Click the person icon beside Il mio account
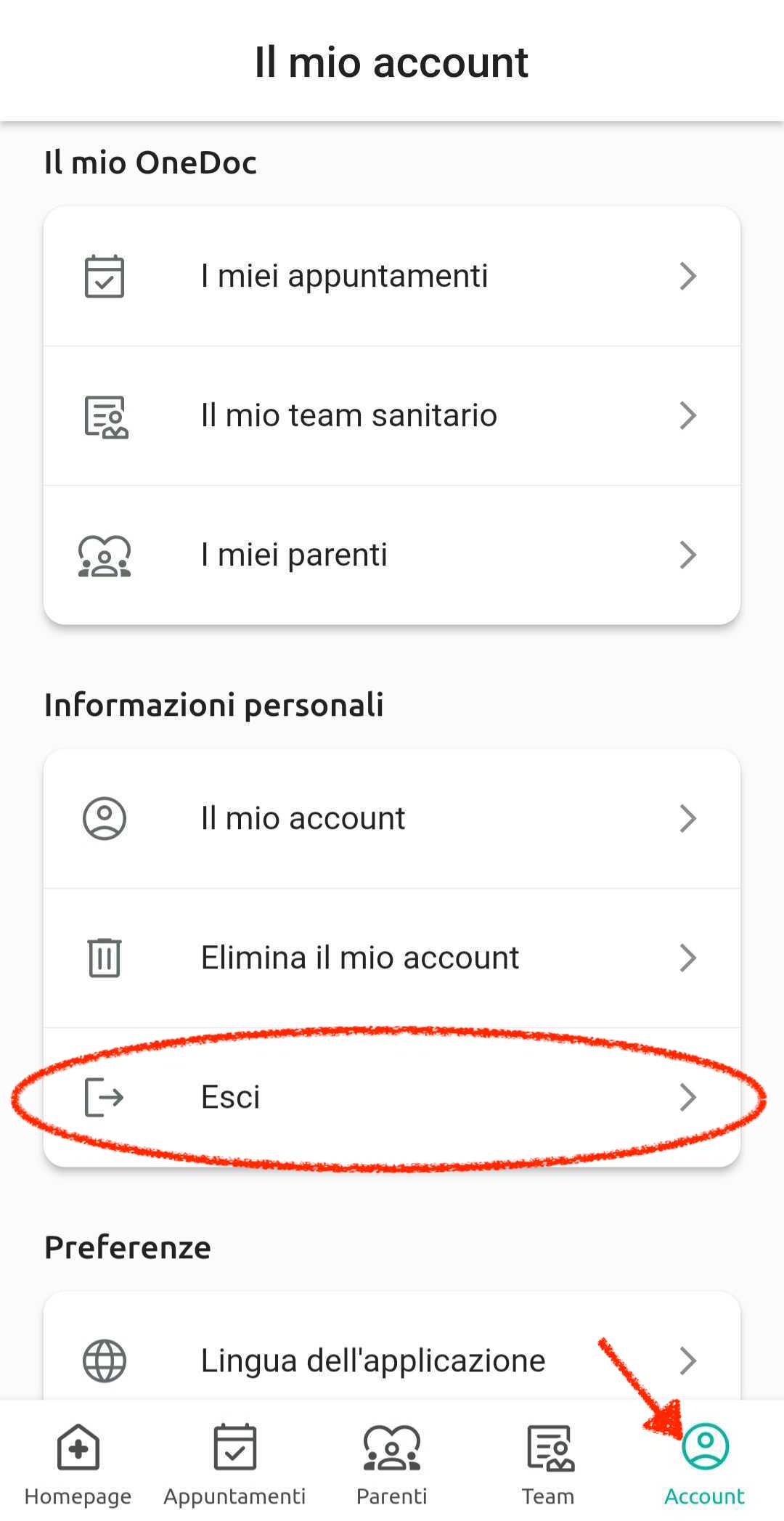Viewport: 784px width, 1521px height. (103, 818)
